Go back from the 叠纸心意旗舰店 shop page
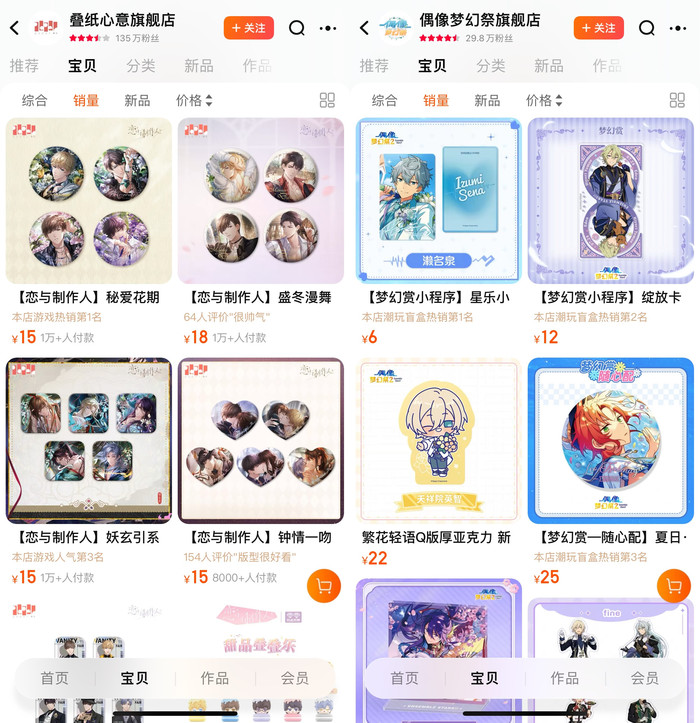The width and height of the screenshot is (700, 723). pyautogui.click(x=14, y=28)
